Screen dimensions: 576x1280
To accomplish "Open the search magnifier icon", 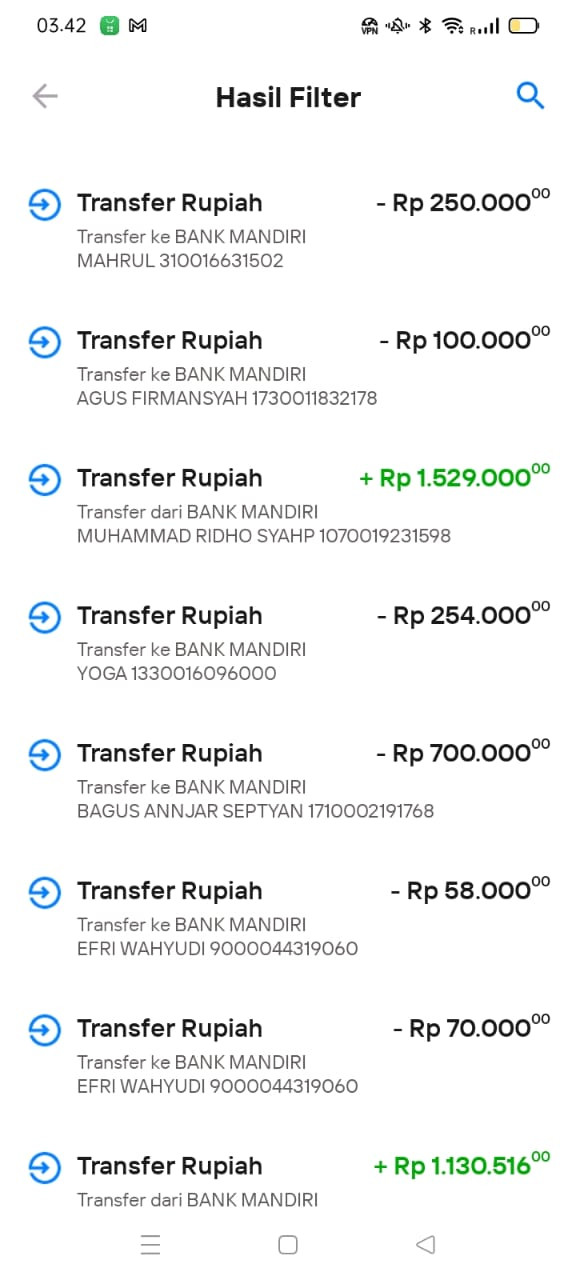I will click(x=530, y=96).
